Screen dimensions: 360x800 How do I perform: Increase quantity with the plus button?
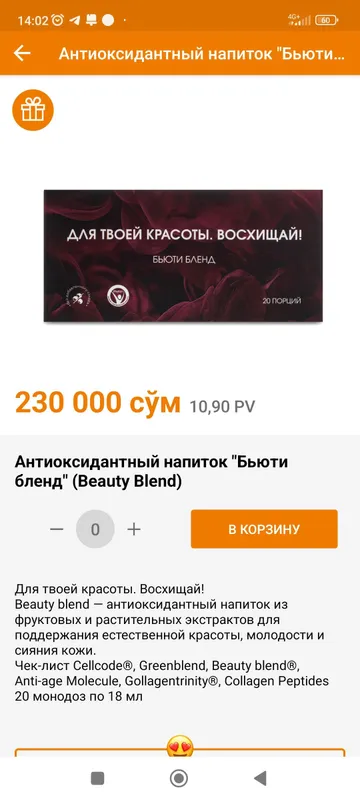tap(134, 529)
